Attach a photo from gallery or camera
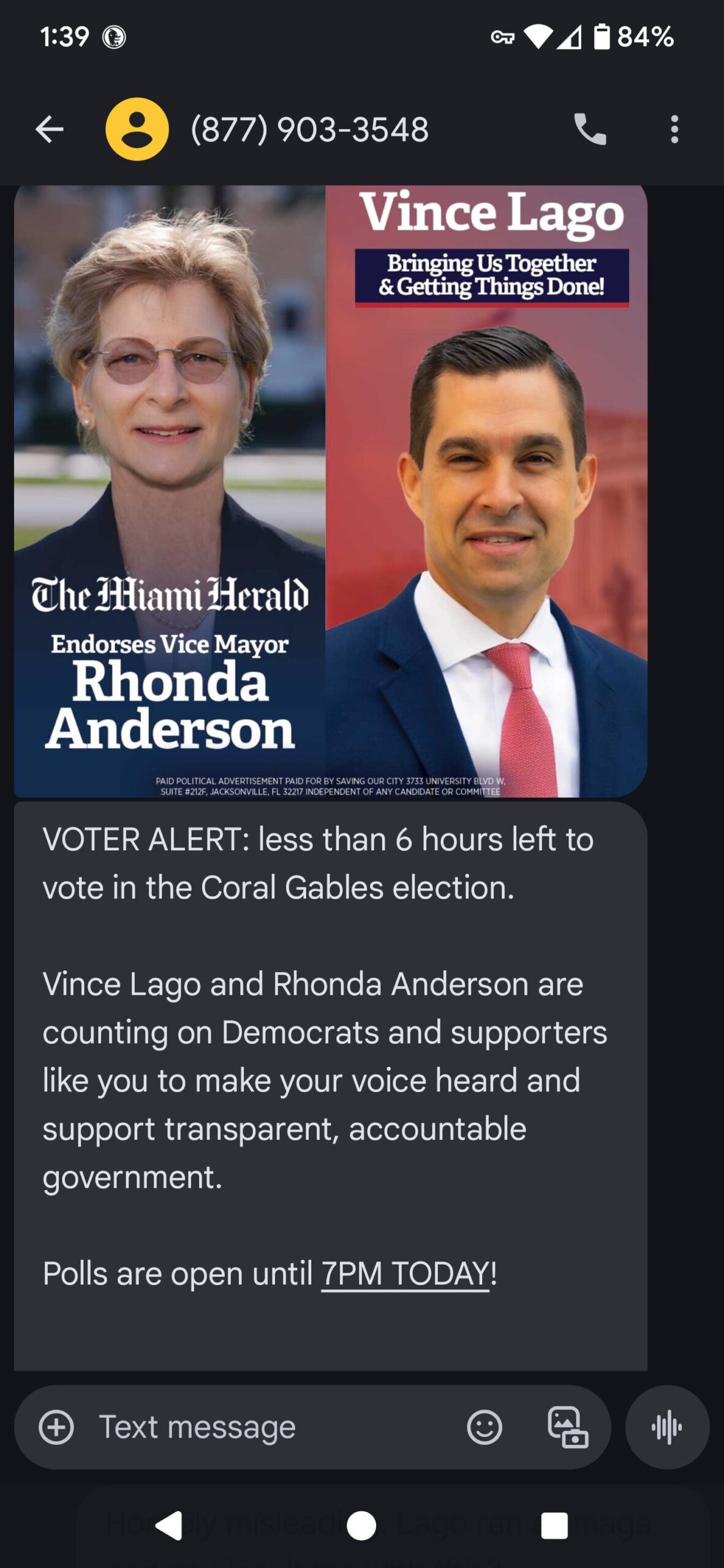The image size is (724, 1568). 568,1427
